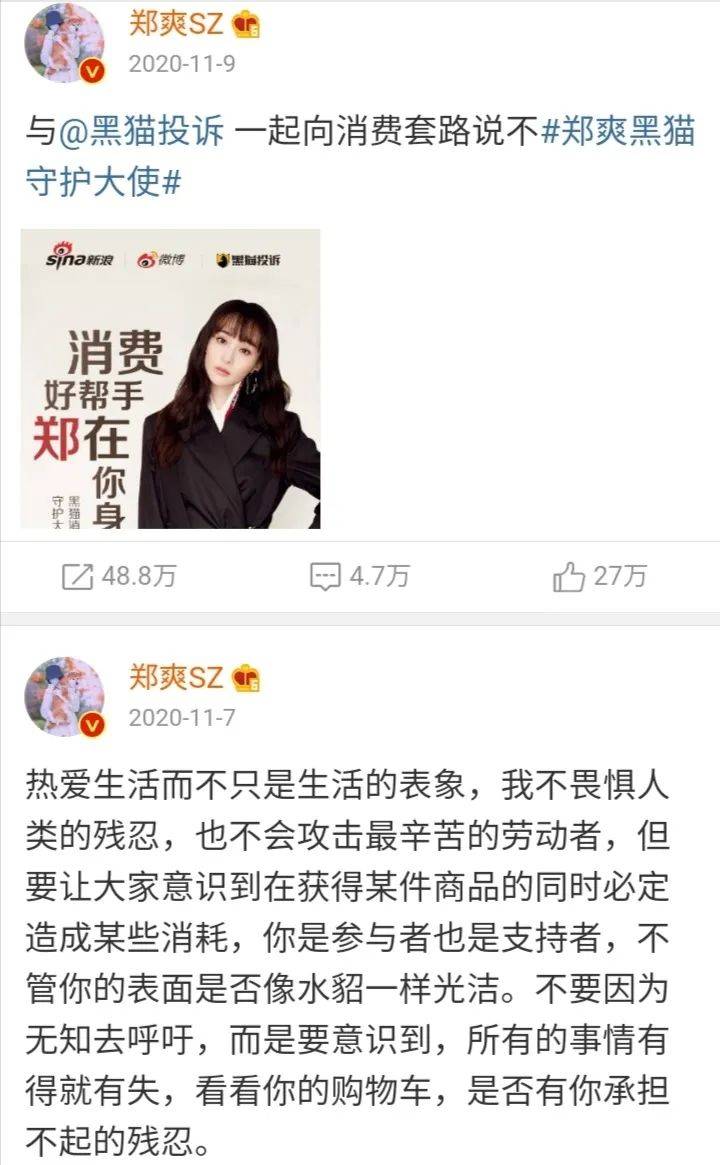Screen dimensions: 720x1165
Task: Open 郑爽SZ username on the 2020-11-7 post
Action: [x=176, y=678]
